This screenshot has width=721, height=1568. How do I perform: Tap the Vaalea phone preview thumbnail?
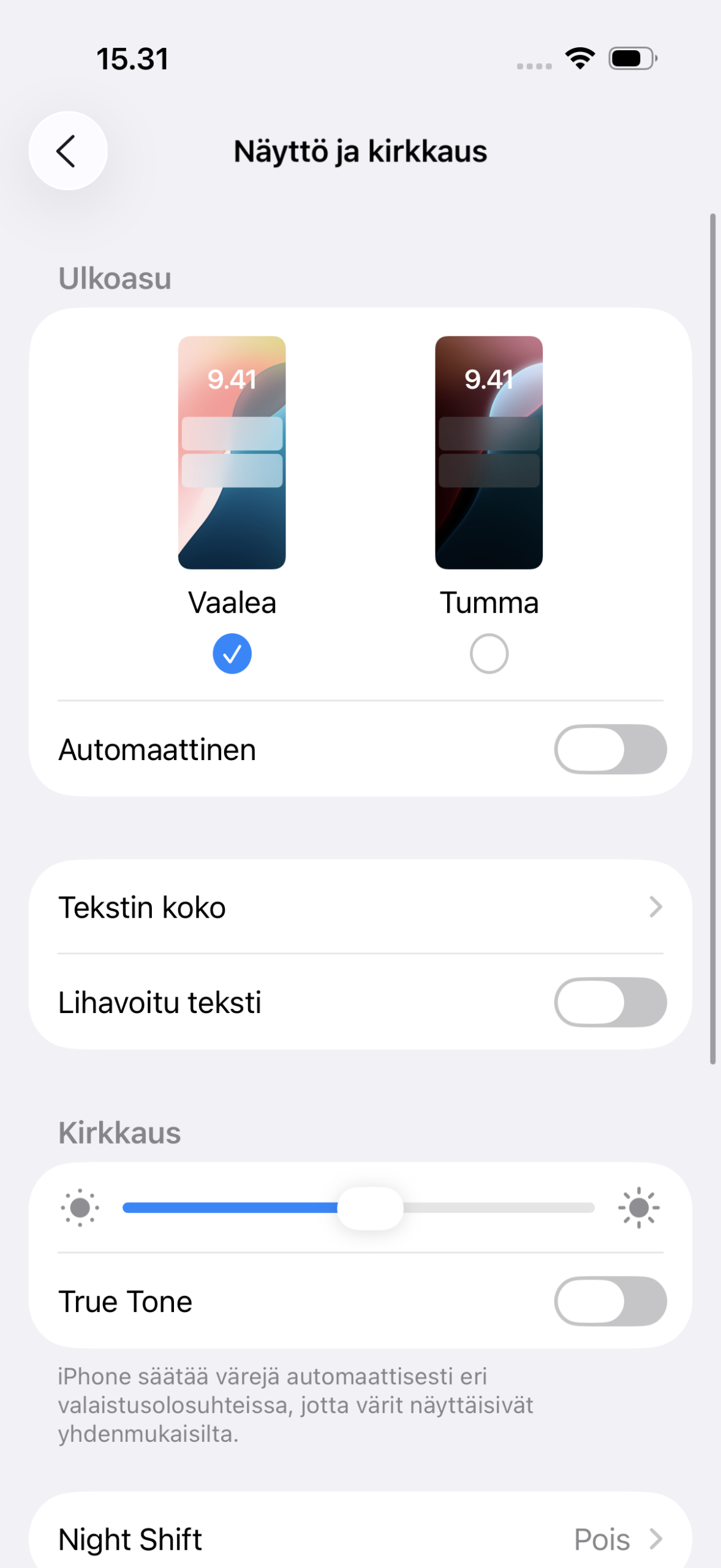pos(232,452)
